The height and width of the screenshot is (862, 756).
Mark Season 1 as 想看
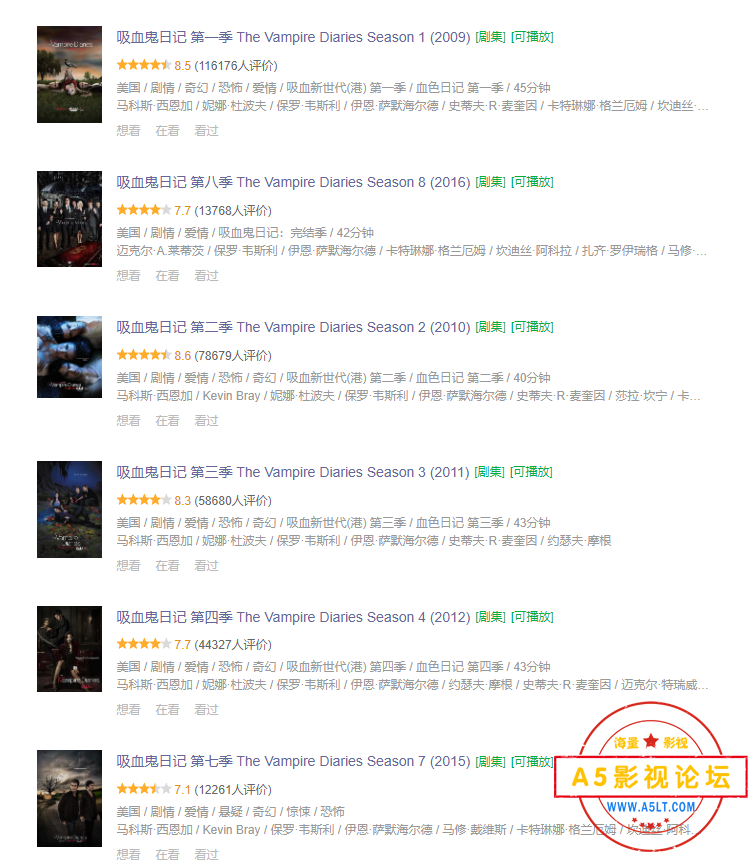point(128,130)
